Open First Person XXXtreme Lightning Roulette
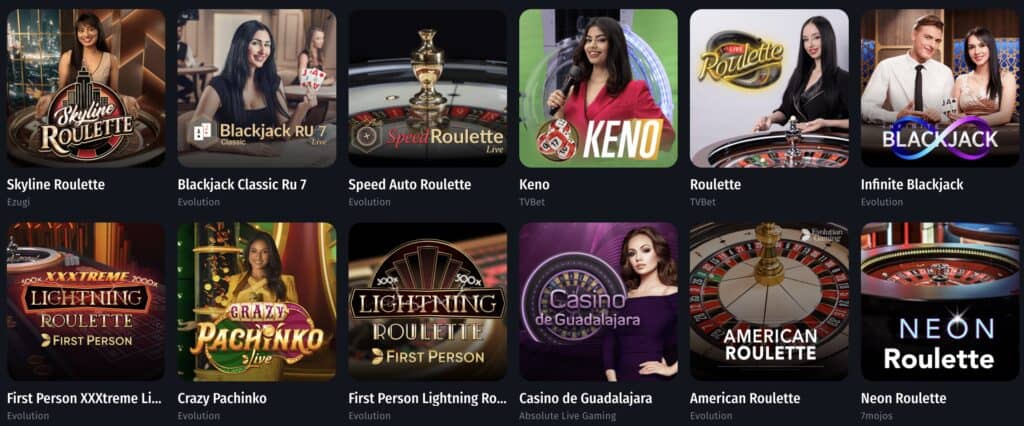The height and width of the screenshot is (426, 1024). tap(86, 301)
